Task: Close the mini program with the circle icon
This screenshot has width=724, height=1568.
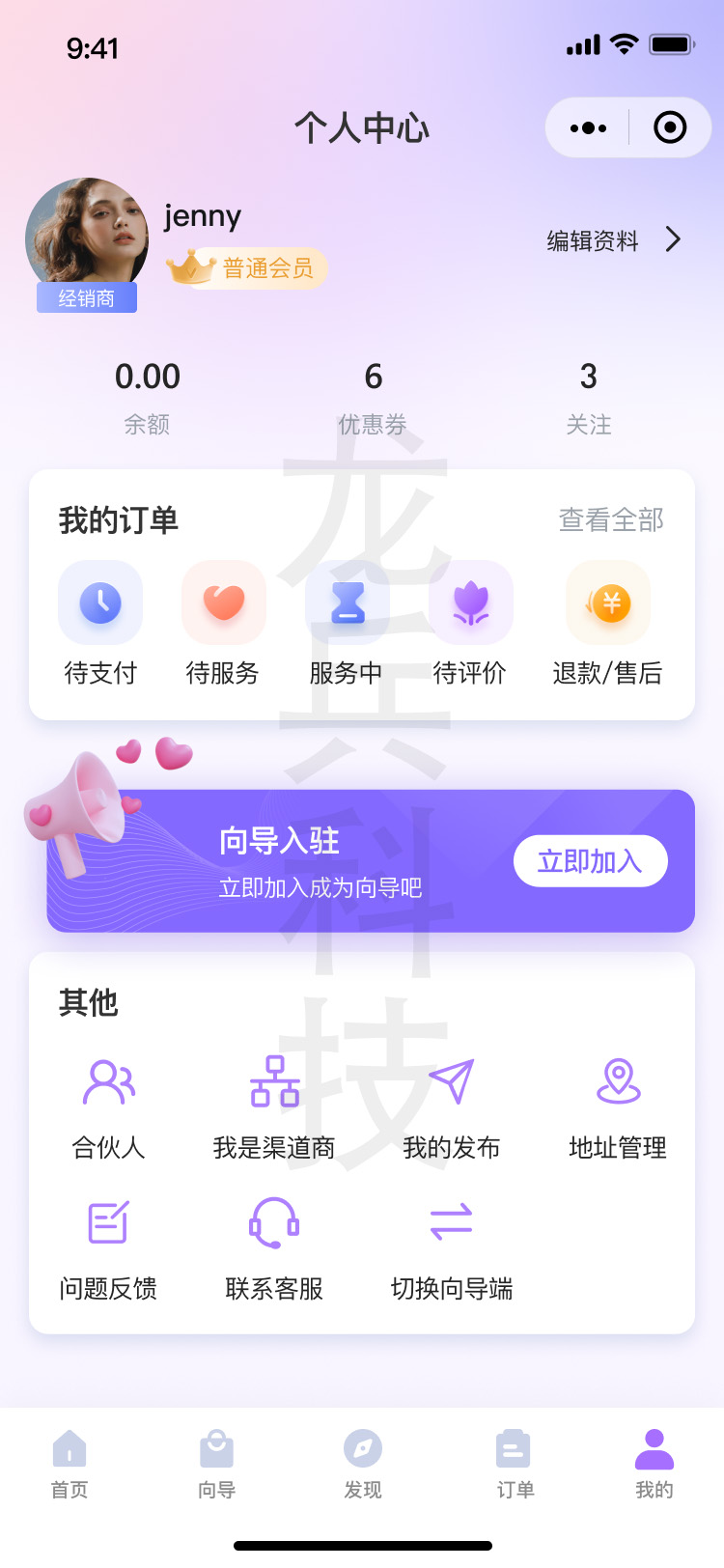Action: click(x=670, y=127)
